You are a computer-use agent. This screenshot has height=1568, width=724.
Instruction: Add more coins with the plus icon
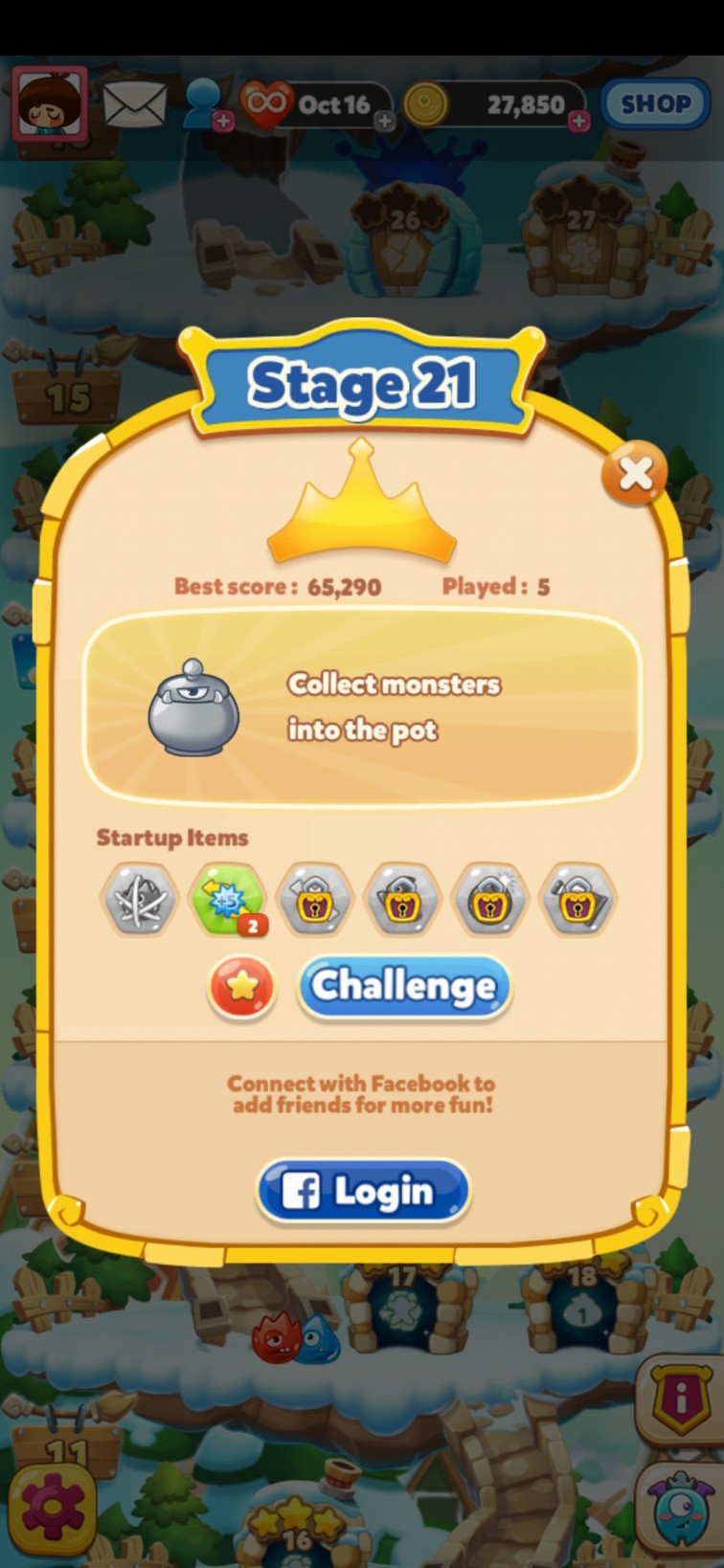tap(578, 122)
